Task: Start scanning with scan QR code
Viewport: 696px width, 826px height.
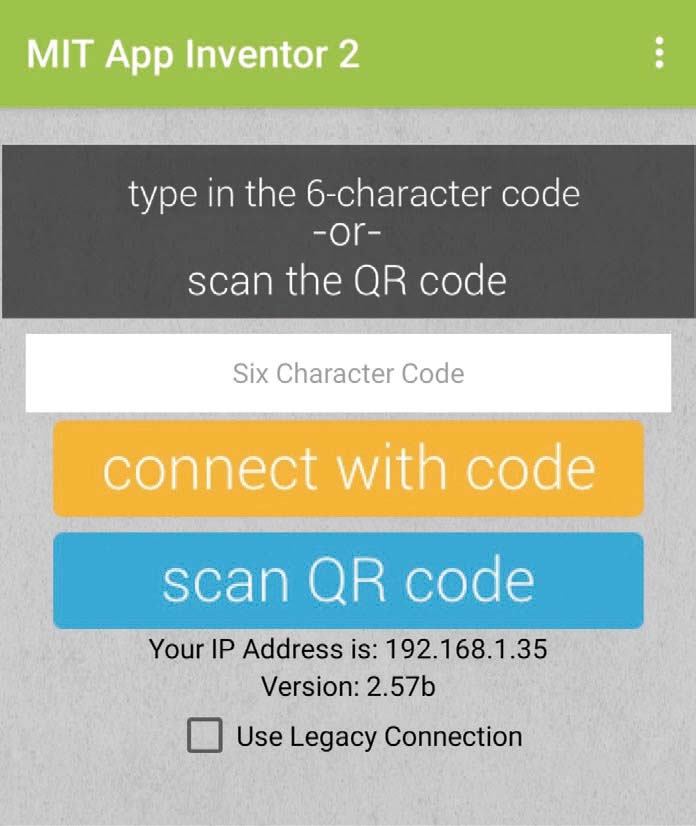Action: (348, 581)
